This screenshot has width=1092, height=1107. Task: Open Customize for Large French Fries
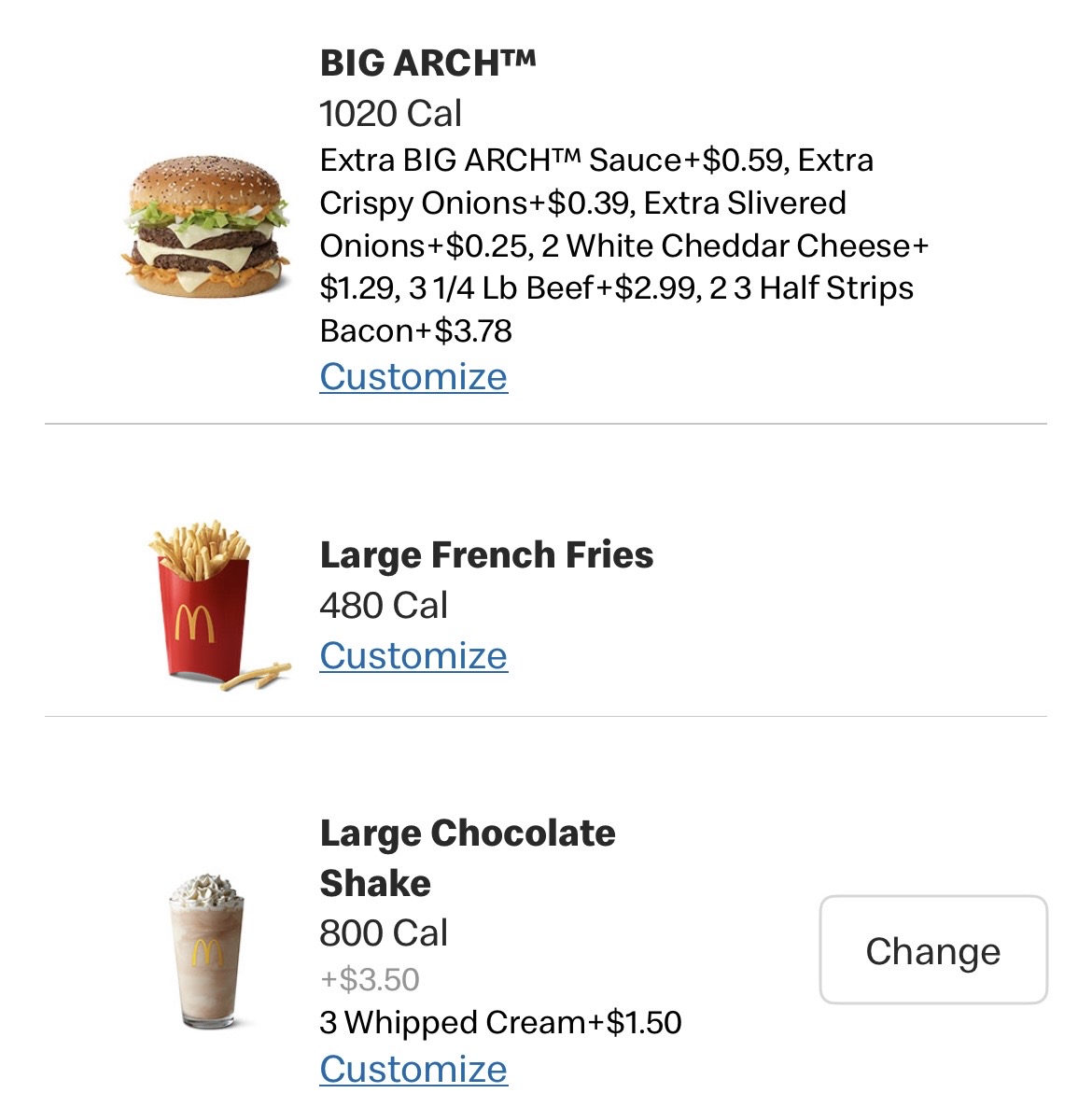click(413, 656)
